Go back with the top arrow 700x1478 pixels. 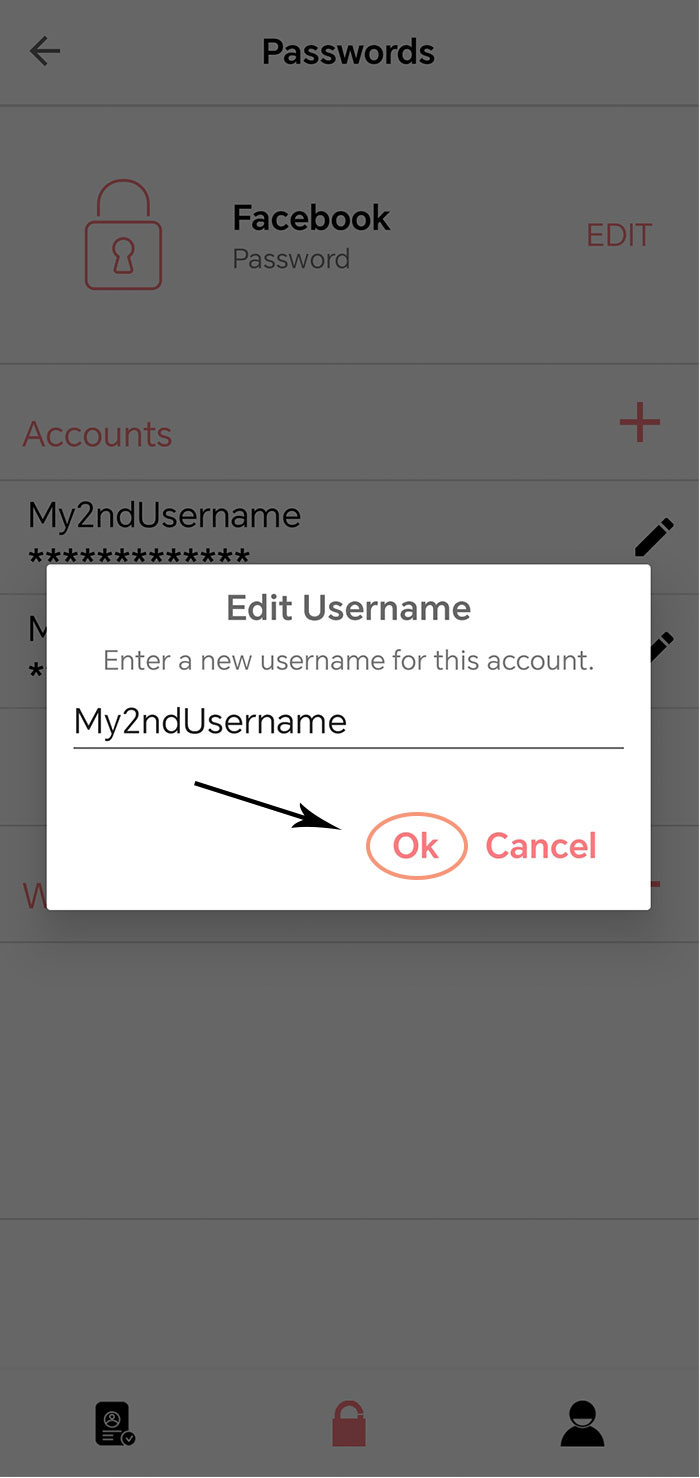(x=45, y=51)
